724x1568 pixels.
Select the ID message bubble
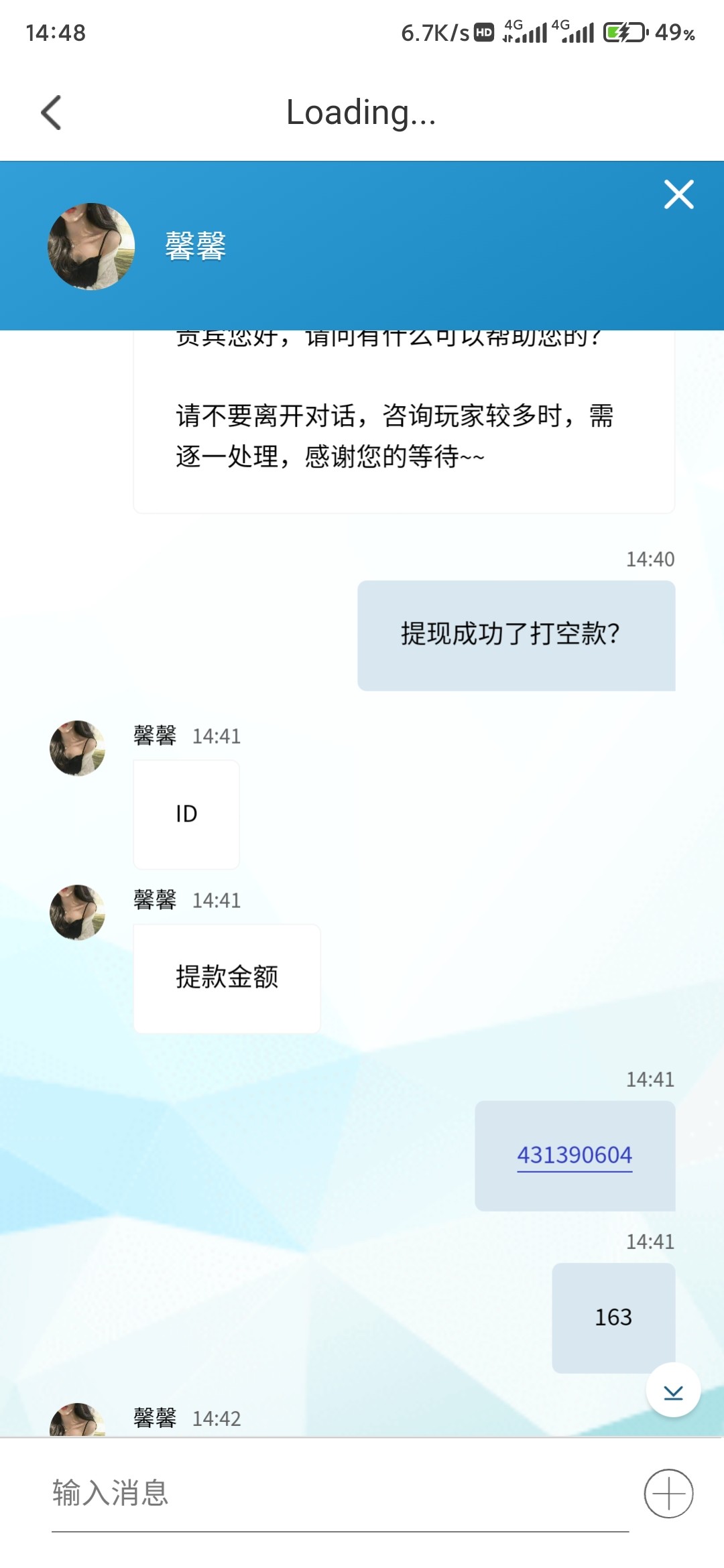point(186,813)
